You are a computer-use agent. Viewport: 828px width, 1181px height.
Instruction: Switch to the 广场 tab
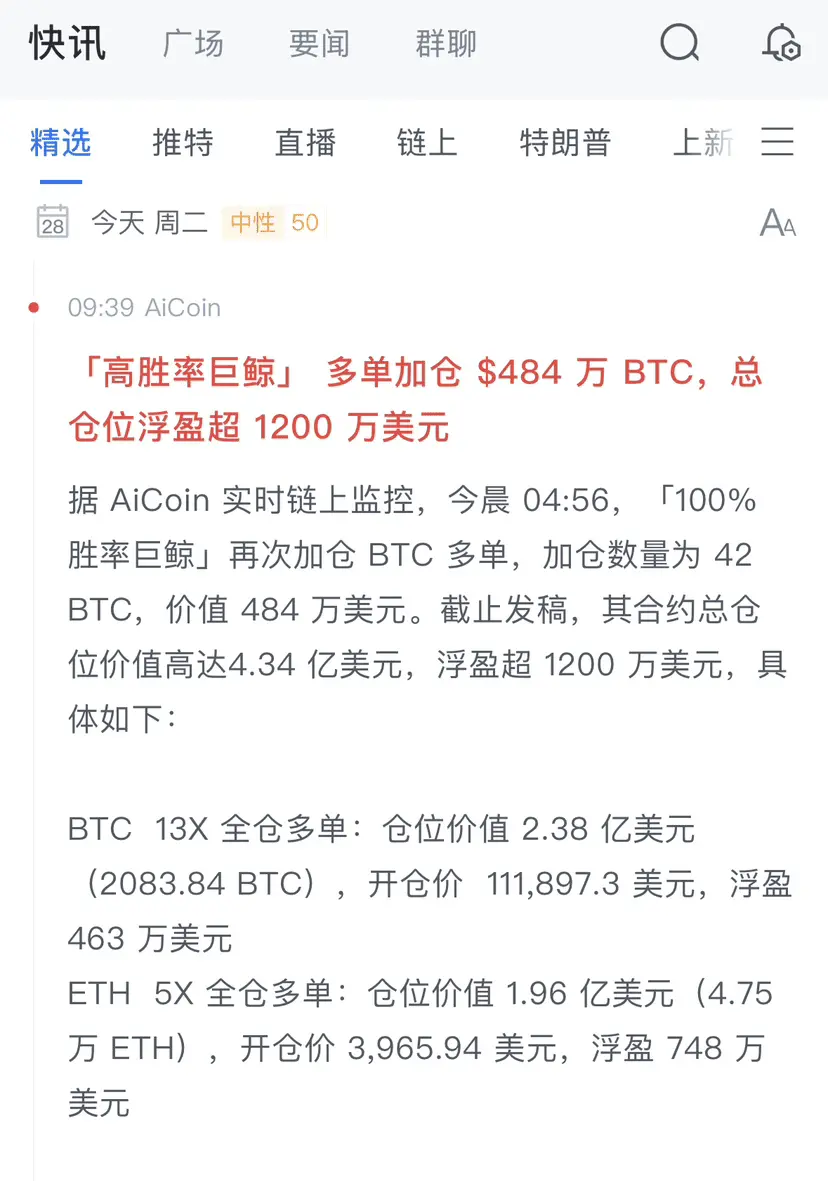193,44
